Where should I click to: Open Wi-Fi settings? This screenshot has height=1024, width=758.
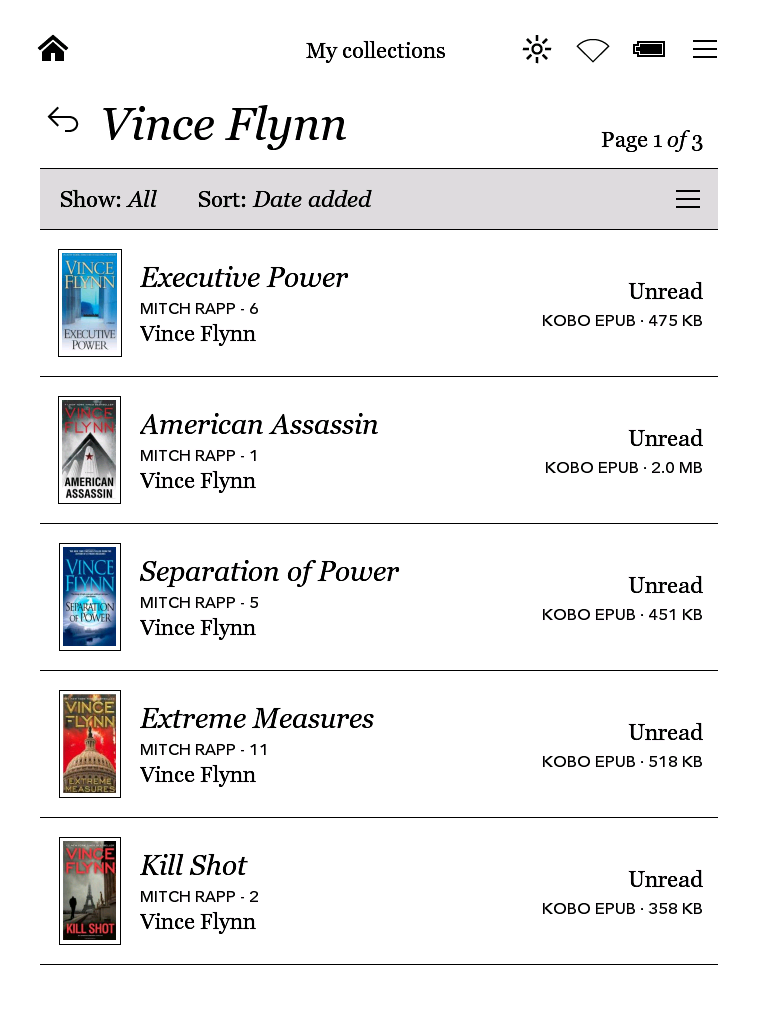(x=593, y=50)
